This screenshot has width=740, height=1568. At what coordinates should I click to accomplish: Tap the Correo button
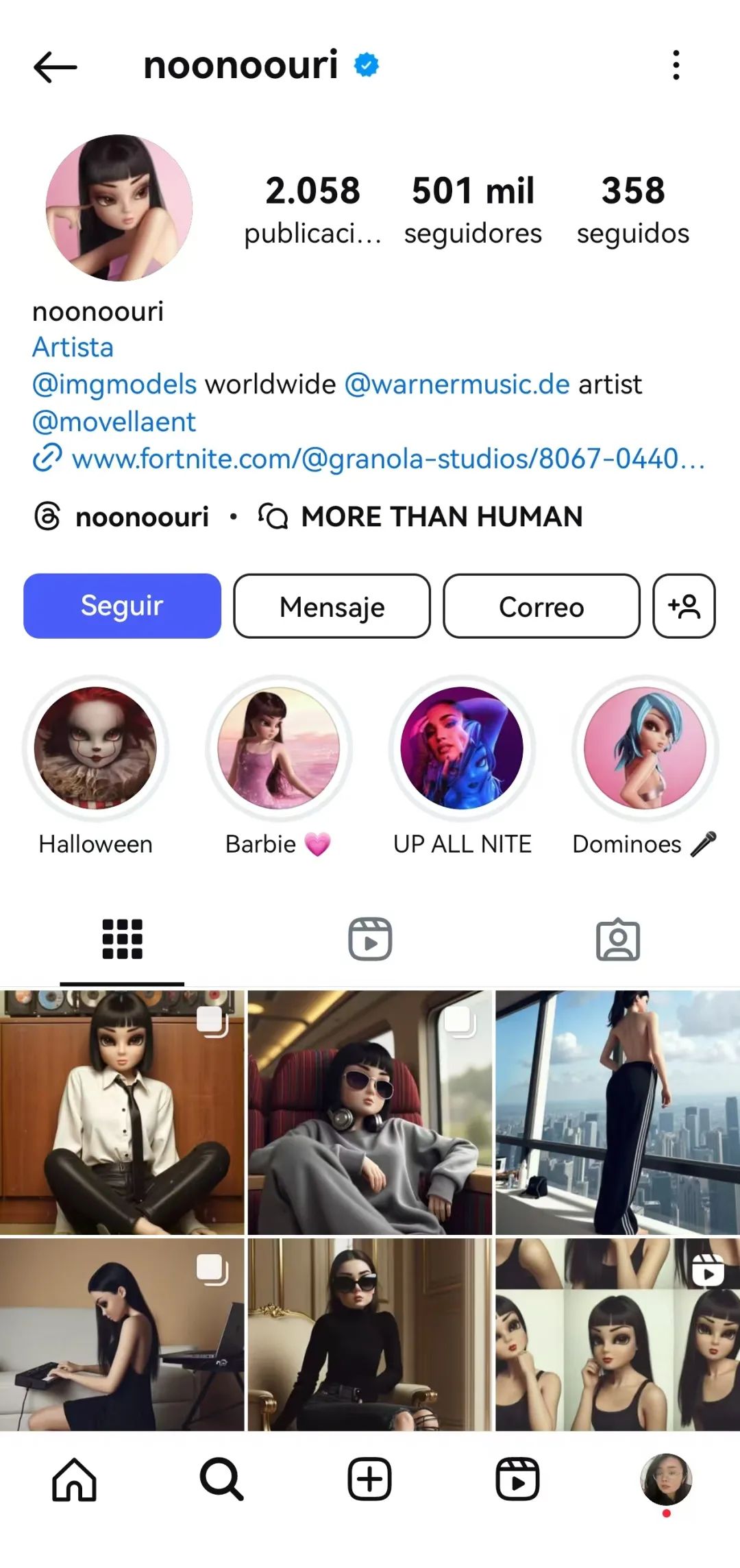[x=541, y=607]
